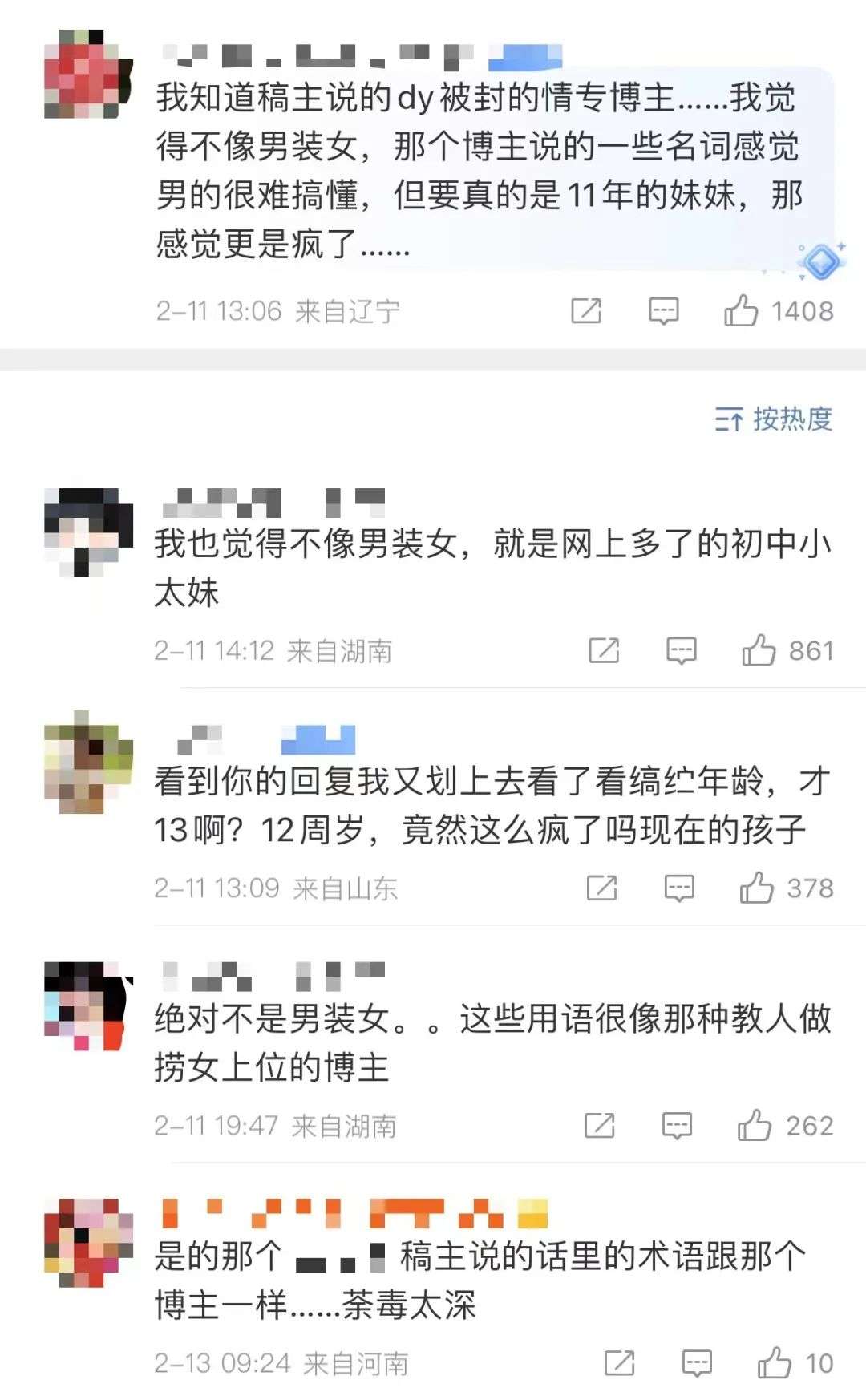Change sorting via 按热度

(x=774, y=419)
